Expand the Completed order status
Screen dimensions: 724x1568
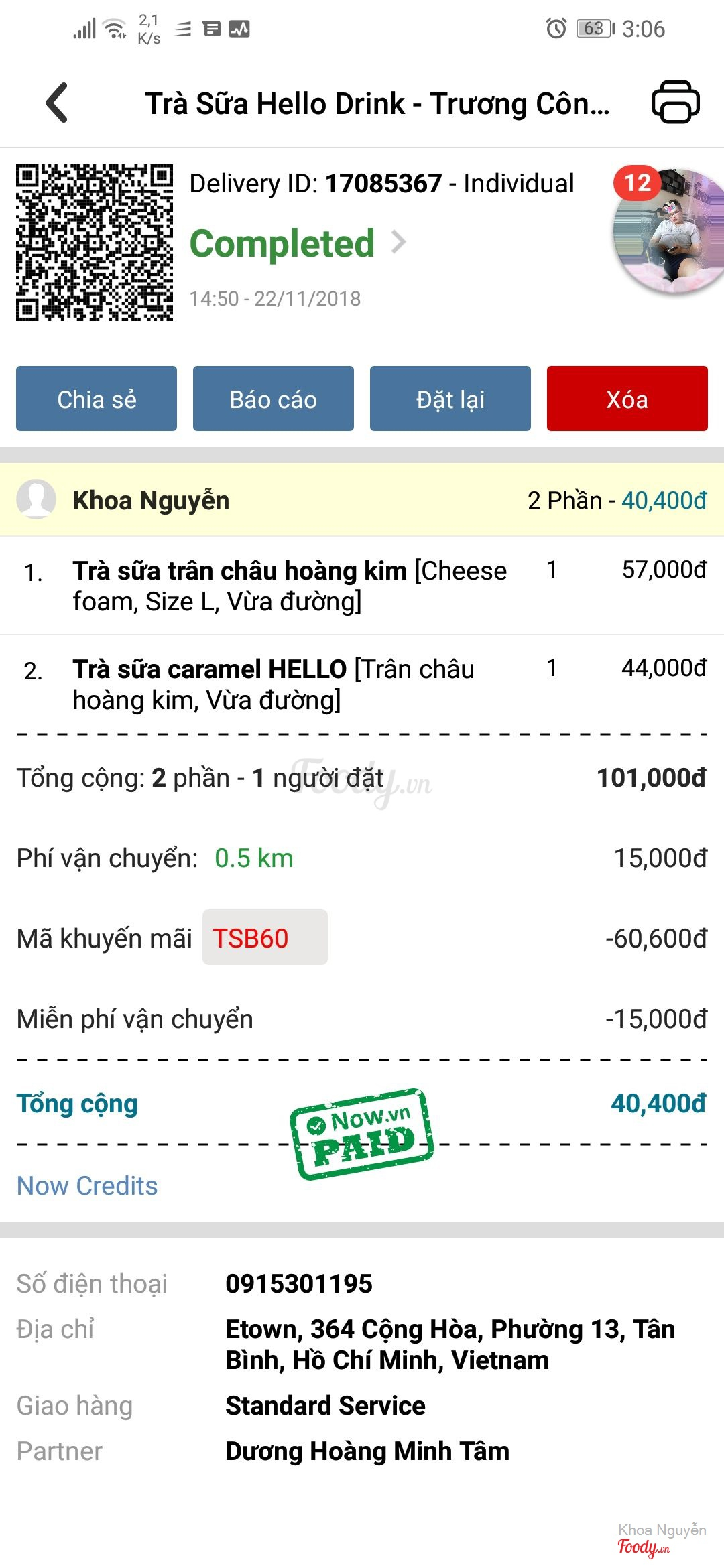(298, 243)
